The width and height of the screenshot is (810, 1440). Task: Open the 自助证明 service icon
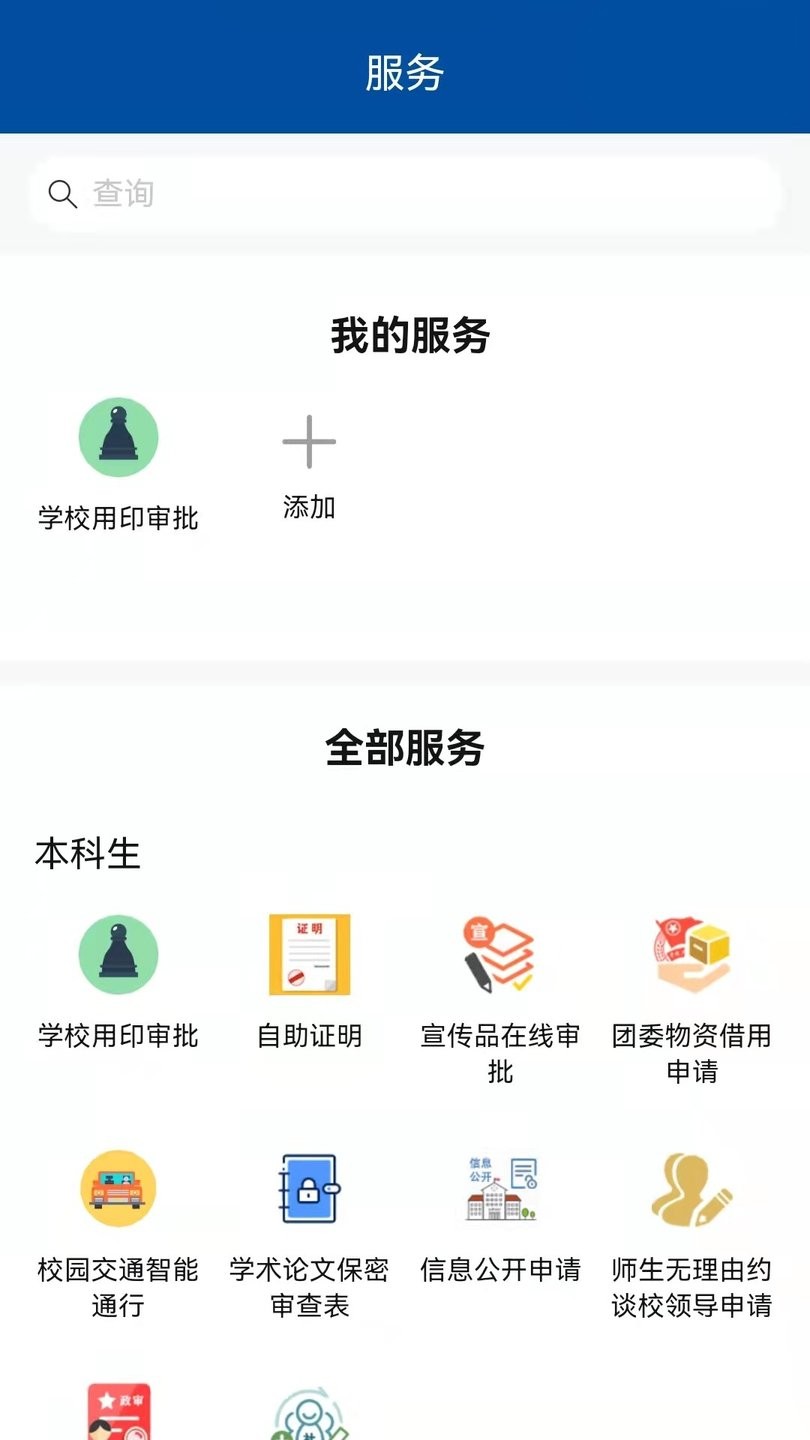[308, 955]
